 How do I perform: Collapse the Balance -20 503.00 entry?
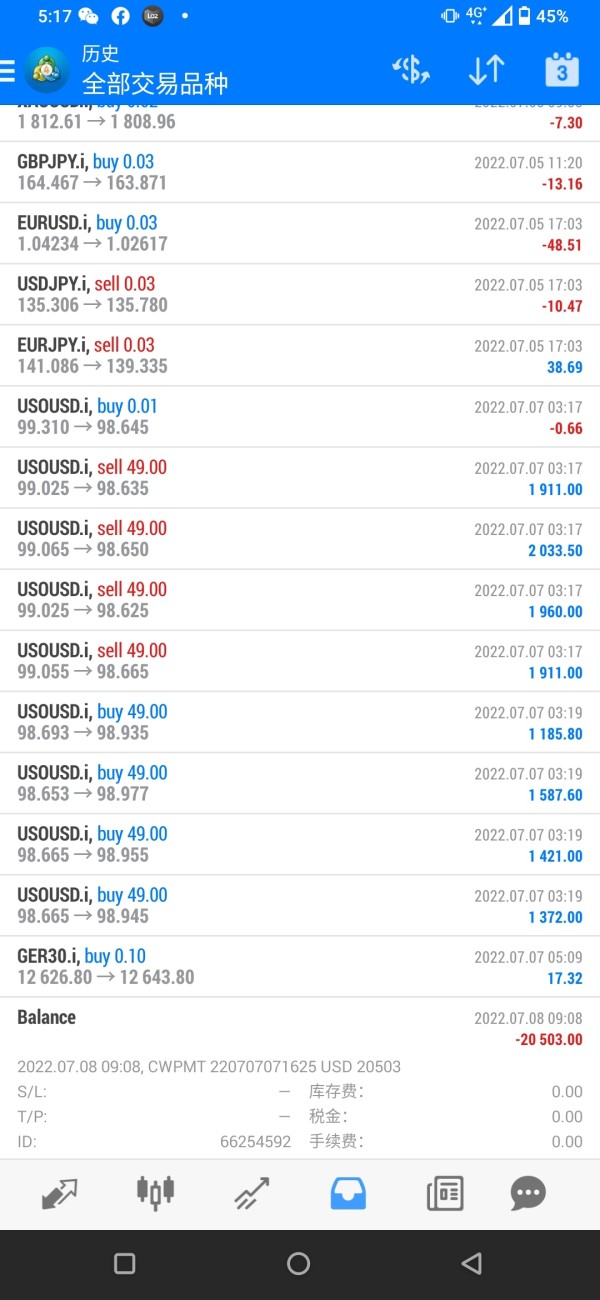coord(300,1027)
